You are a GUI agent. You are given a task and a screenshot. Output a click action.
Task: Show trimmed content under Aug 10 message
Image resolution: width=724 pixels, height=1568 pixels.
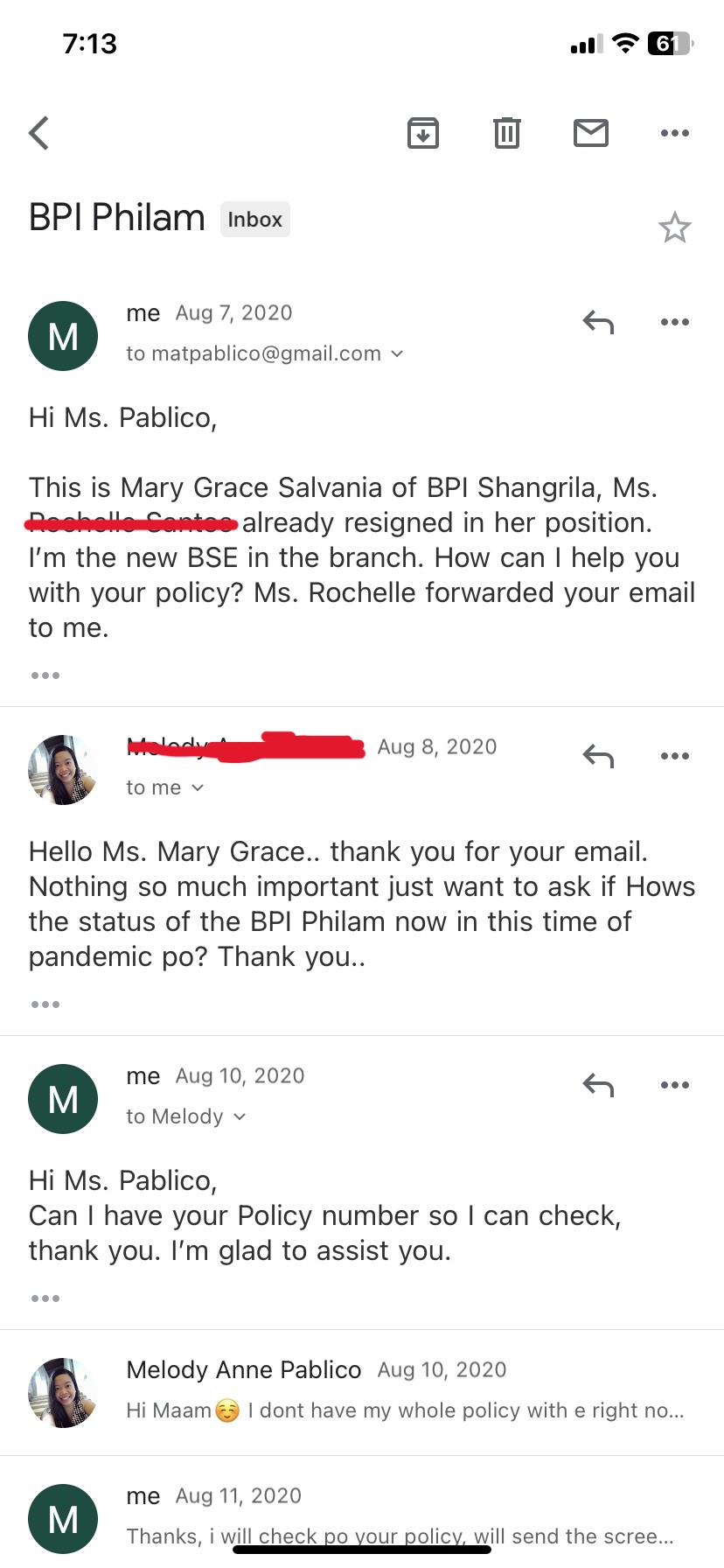coord(45,1298)
